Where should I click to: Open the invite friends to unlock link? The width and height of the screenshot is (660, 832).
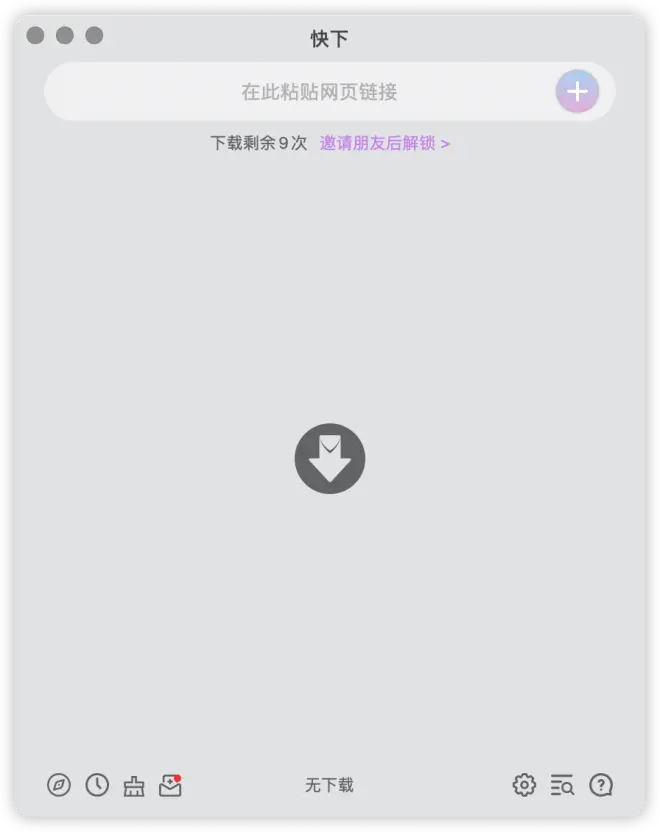(384, 143)
